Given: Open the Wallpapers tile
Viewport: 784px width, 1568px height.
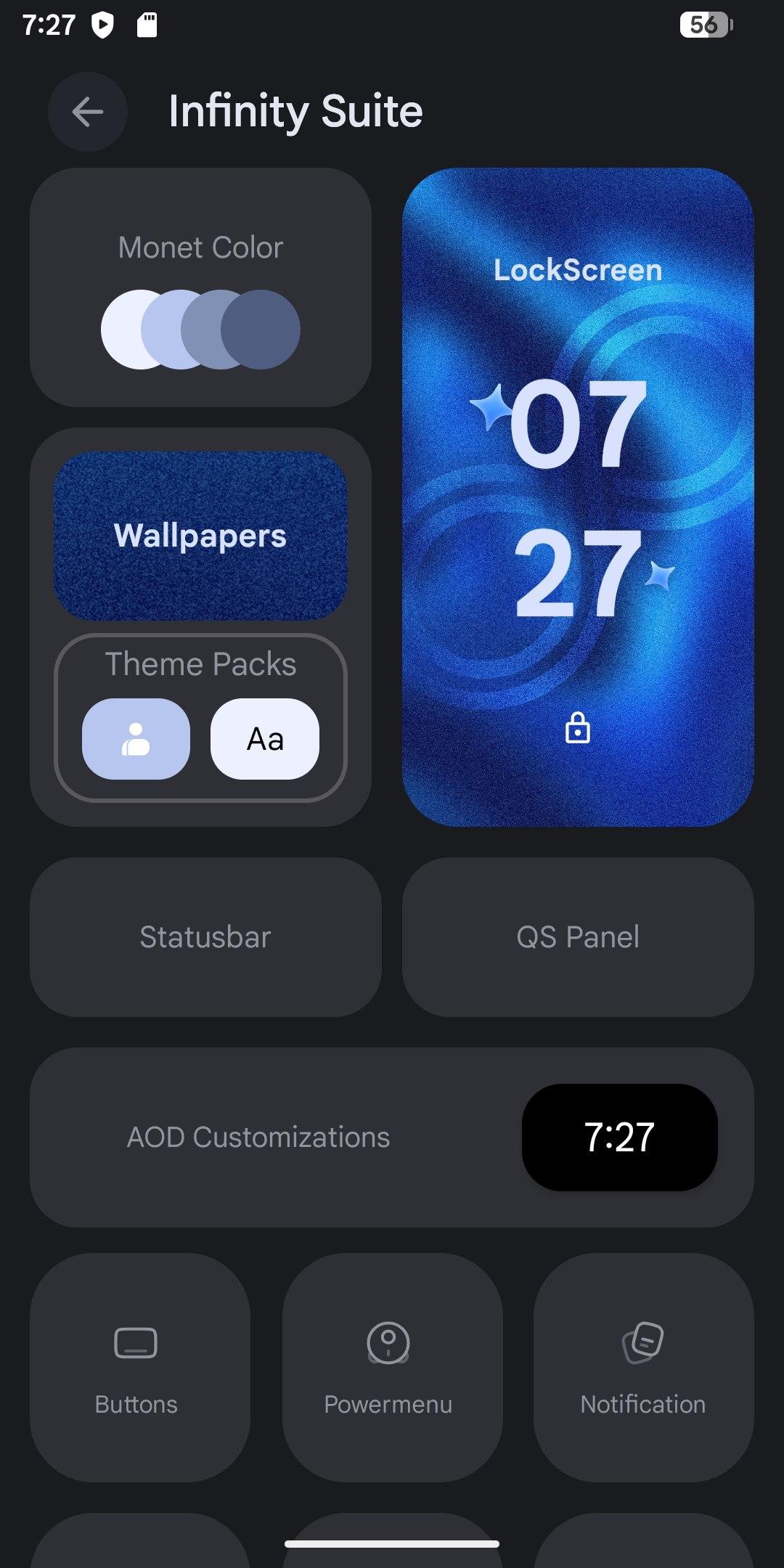Looking at the screenshot, I should coord(200,536).
